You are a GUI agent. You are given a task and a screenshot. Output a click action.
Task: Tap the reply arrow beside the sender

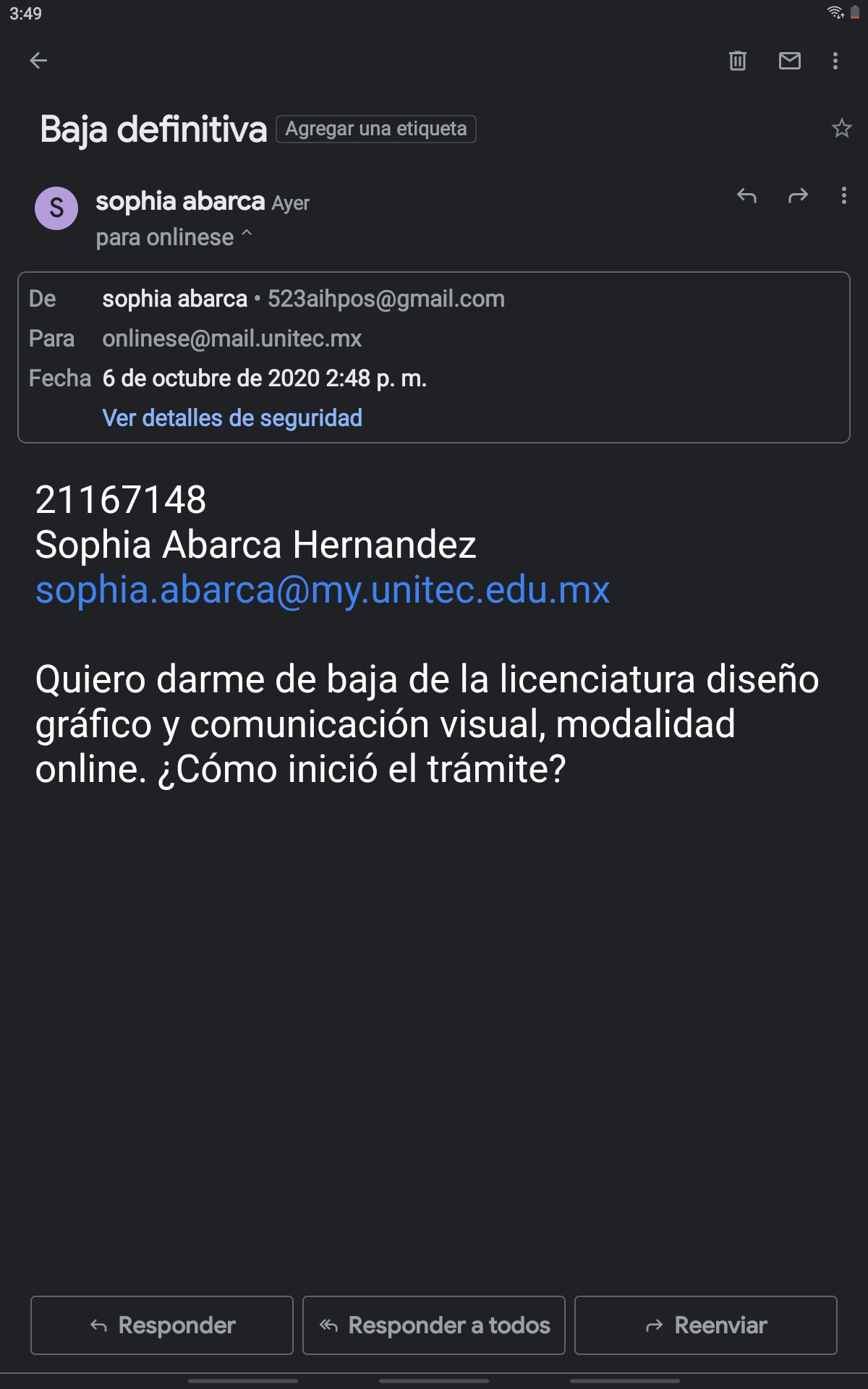(746, 195)
